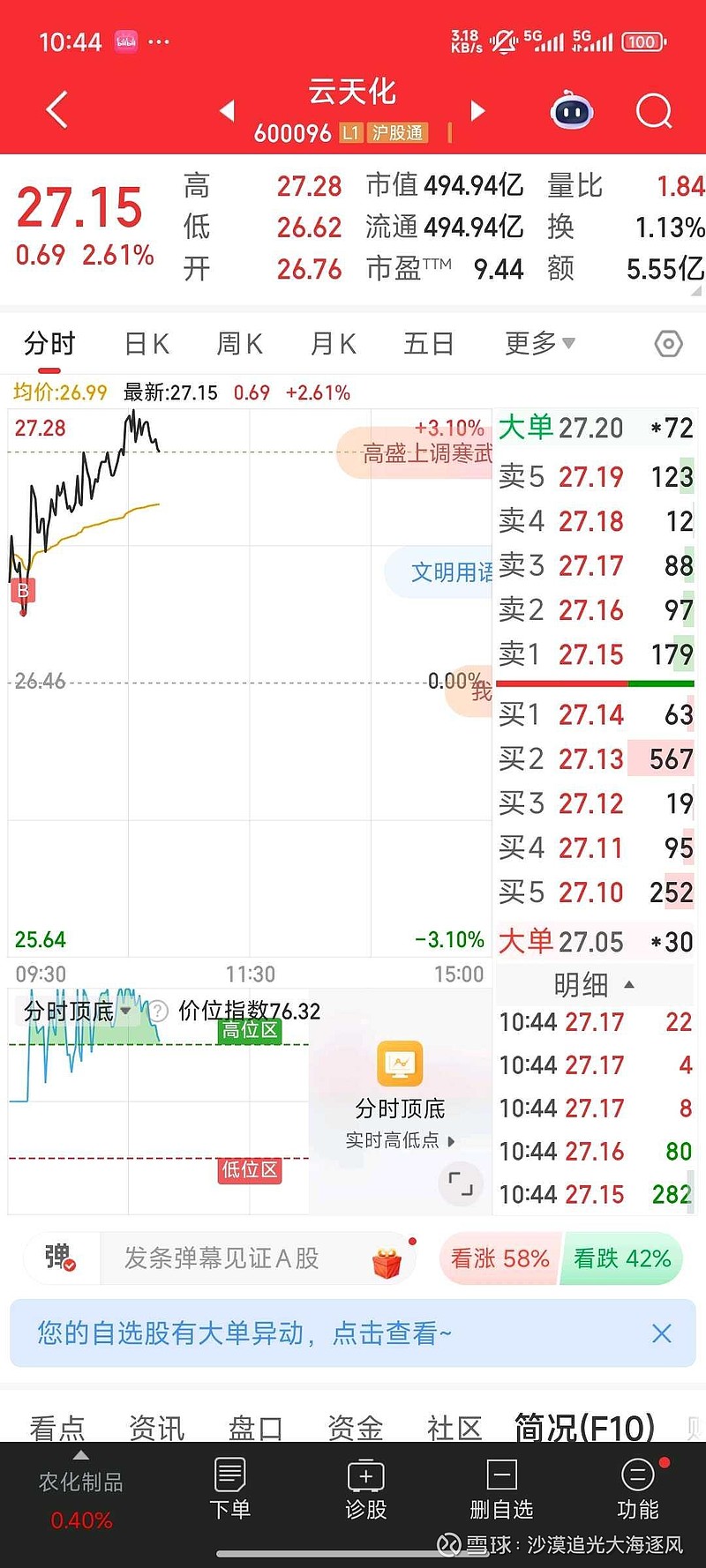Tap 删自选 to remove from watchlist
Viewport: 706px width, 1568px height.
coord(501,1490)
